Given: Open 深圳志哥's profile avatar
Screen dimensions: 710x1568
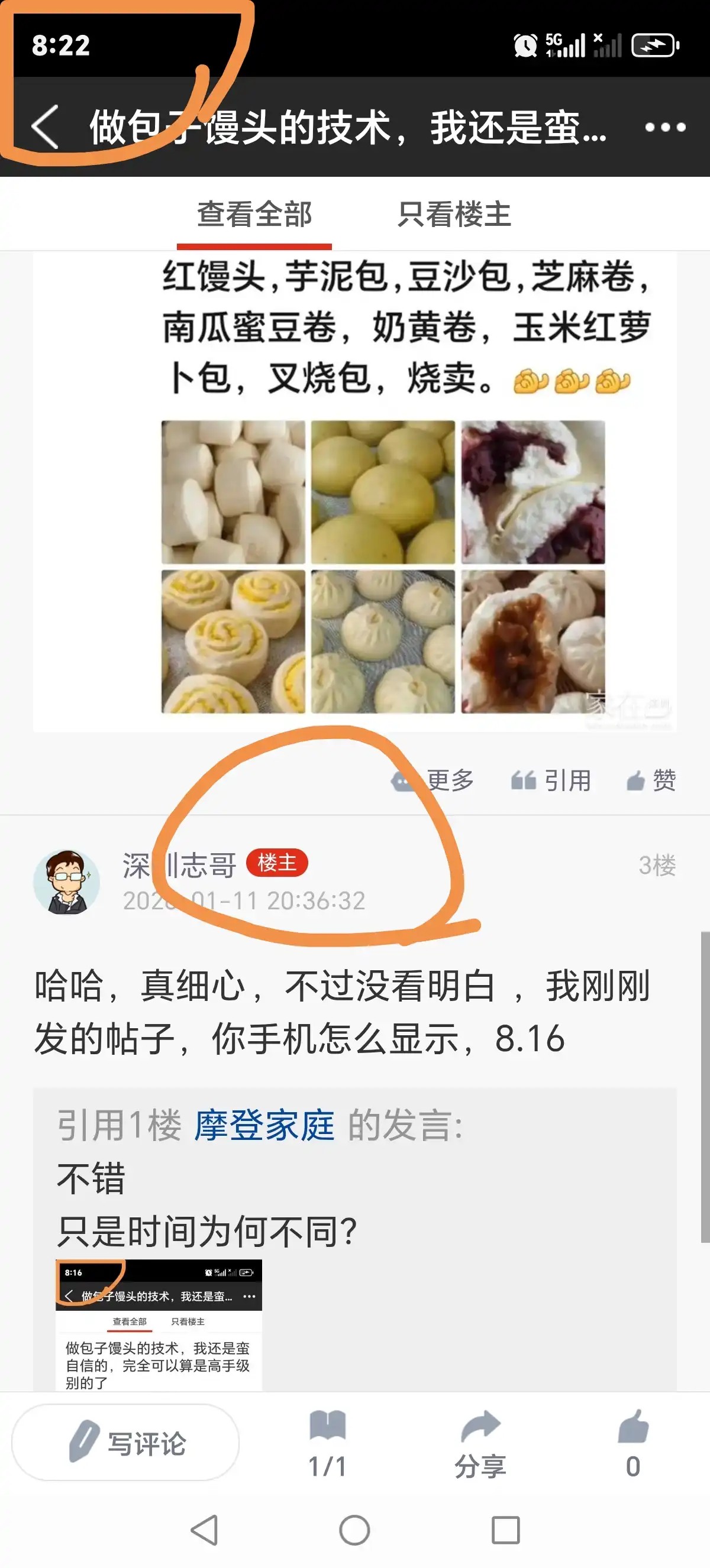Looking at the screenshot, I should pos(66,882).
